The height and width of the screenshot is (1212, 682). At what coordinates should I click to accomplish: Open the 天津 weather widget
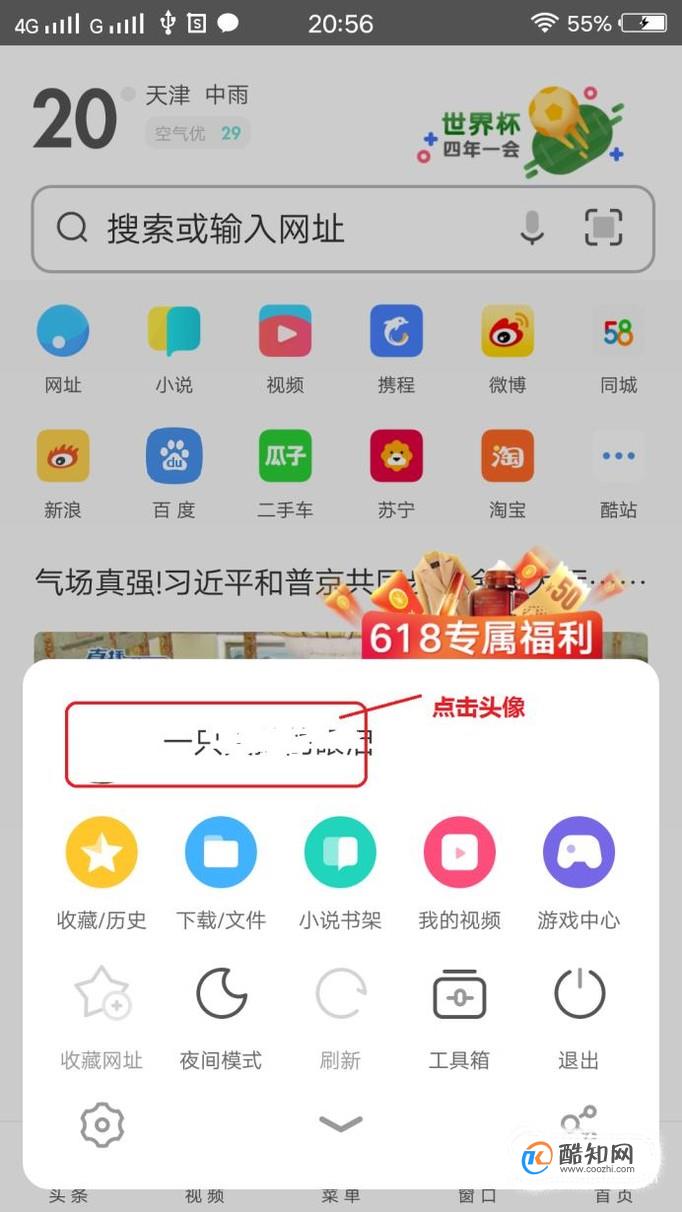[140, 117]
